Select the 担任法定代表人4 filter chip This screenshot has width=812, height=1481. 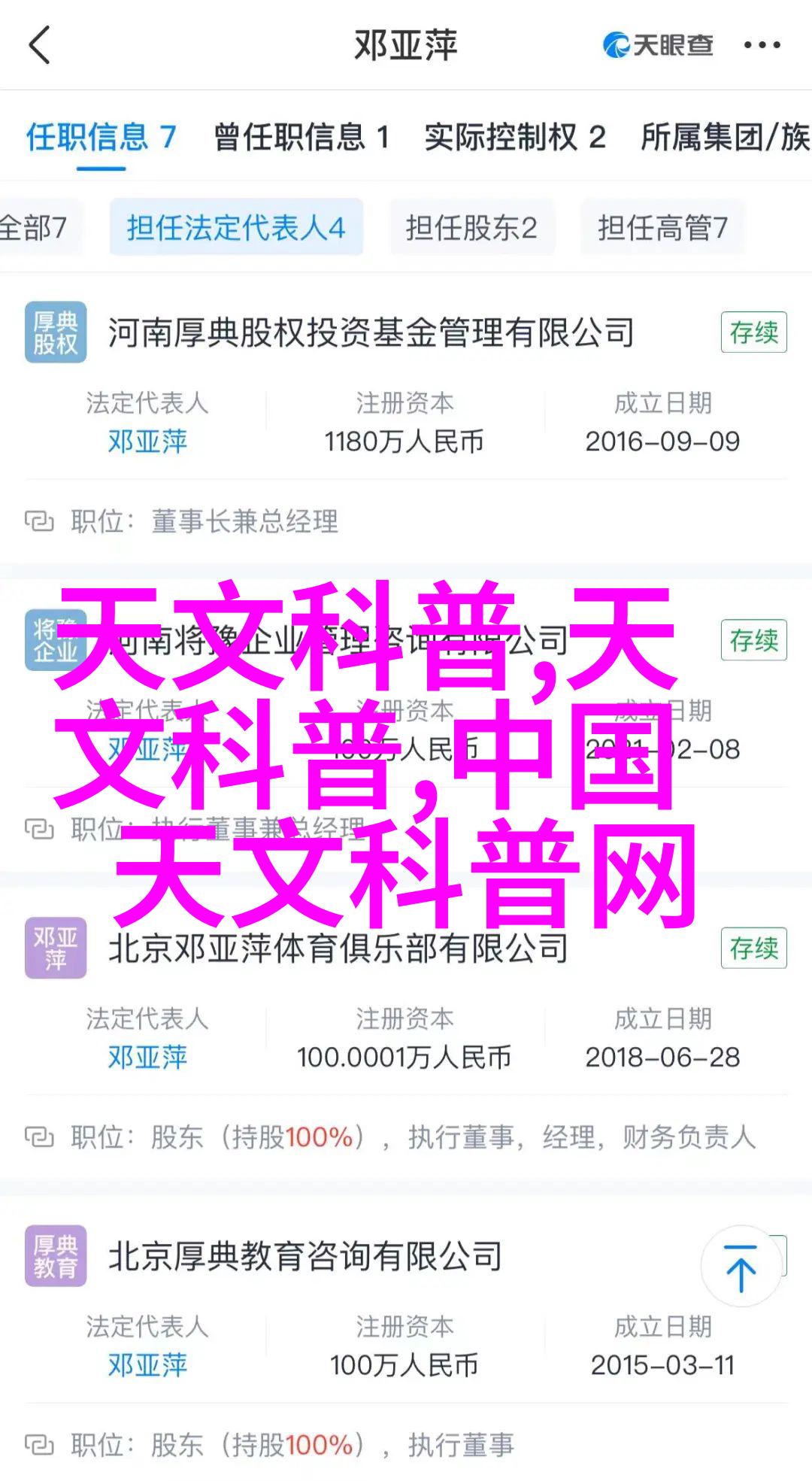[236, 227]
